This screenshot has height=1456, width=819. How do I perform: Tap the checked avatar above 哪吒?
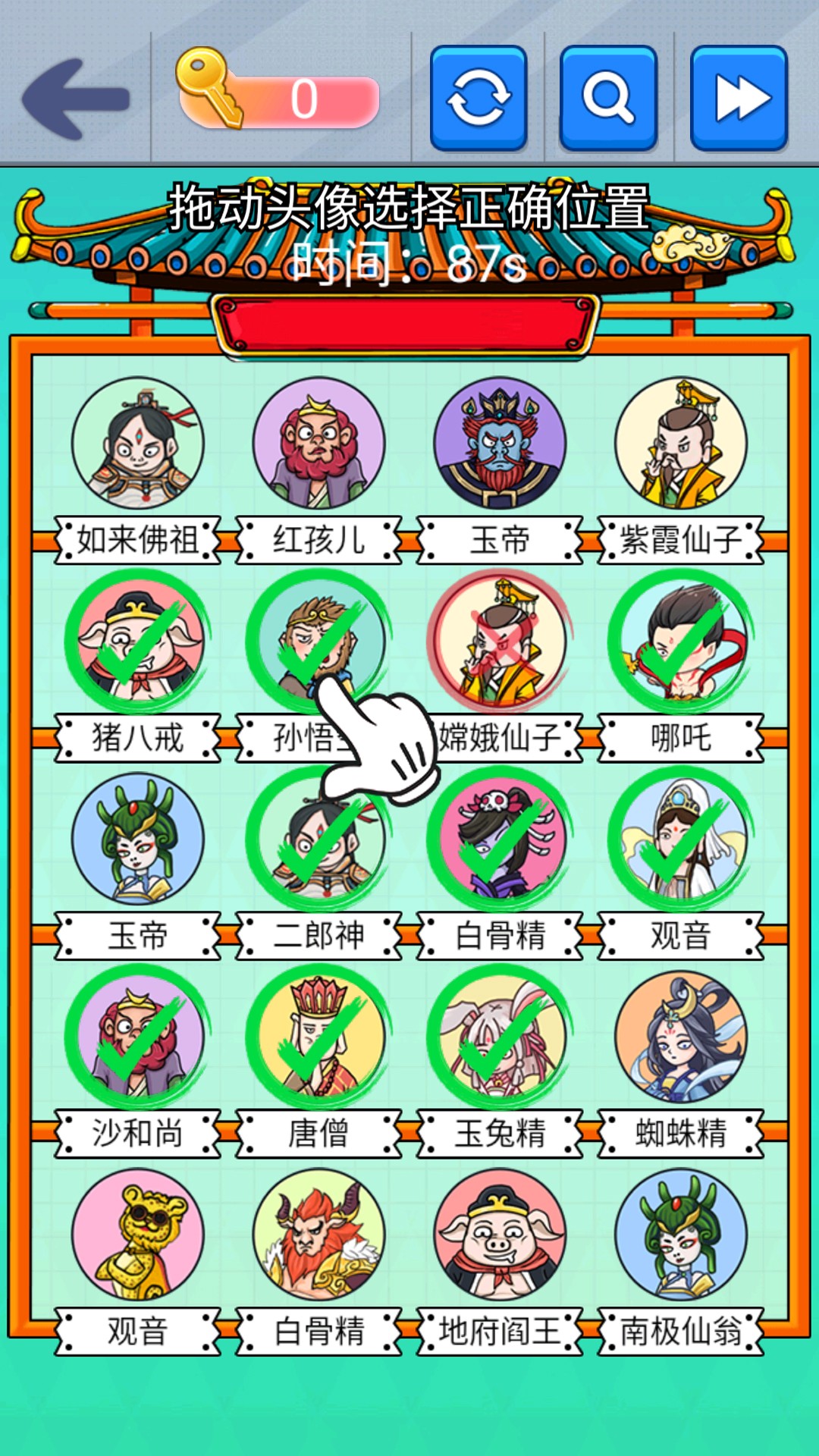(x=681, y=642)
